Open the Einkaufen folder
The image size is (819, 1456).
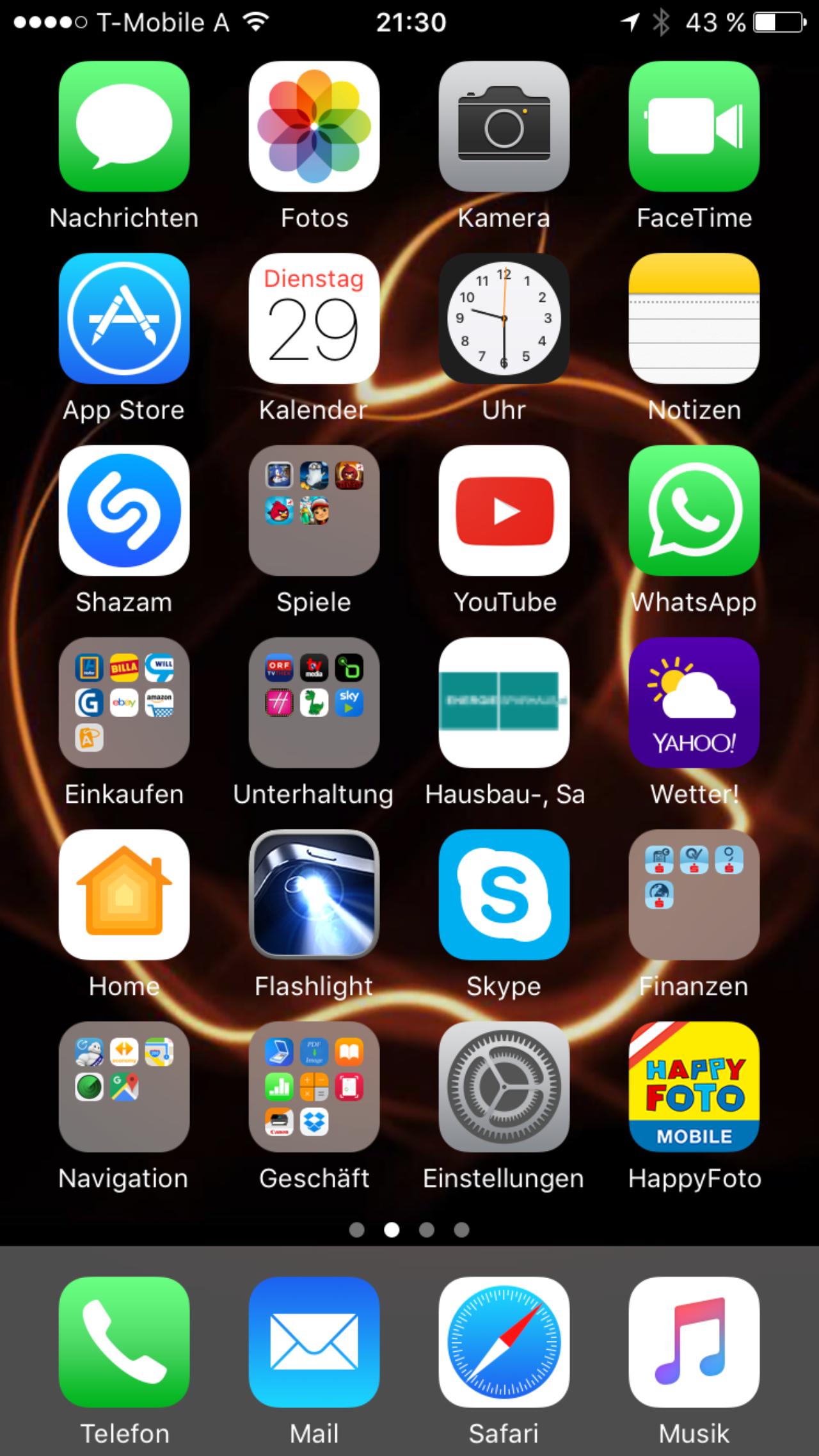click(124, 702)
